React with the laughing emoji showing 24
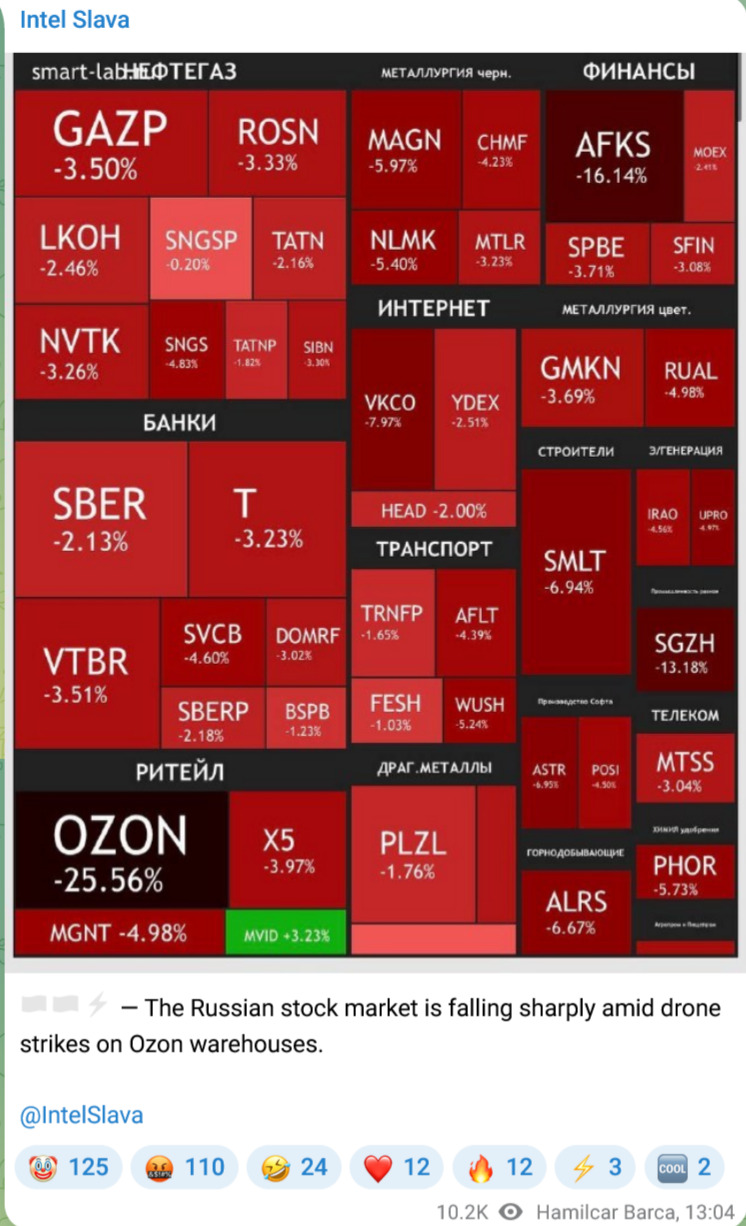 [294, 1167]
